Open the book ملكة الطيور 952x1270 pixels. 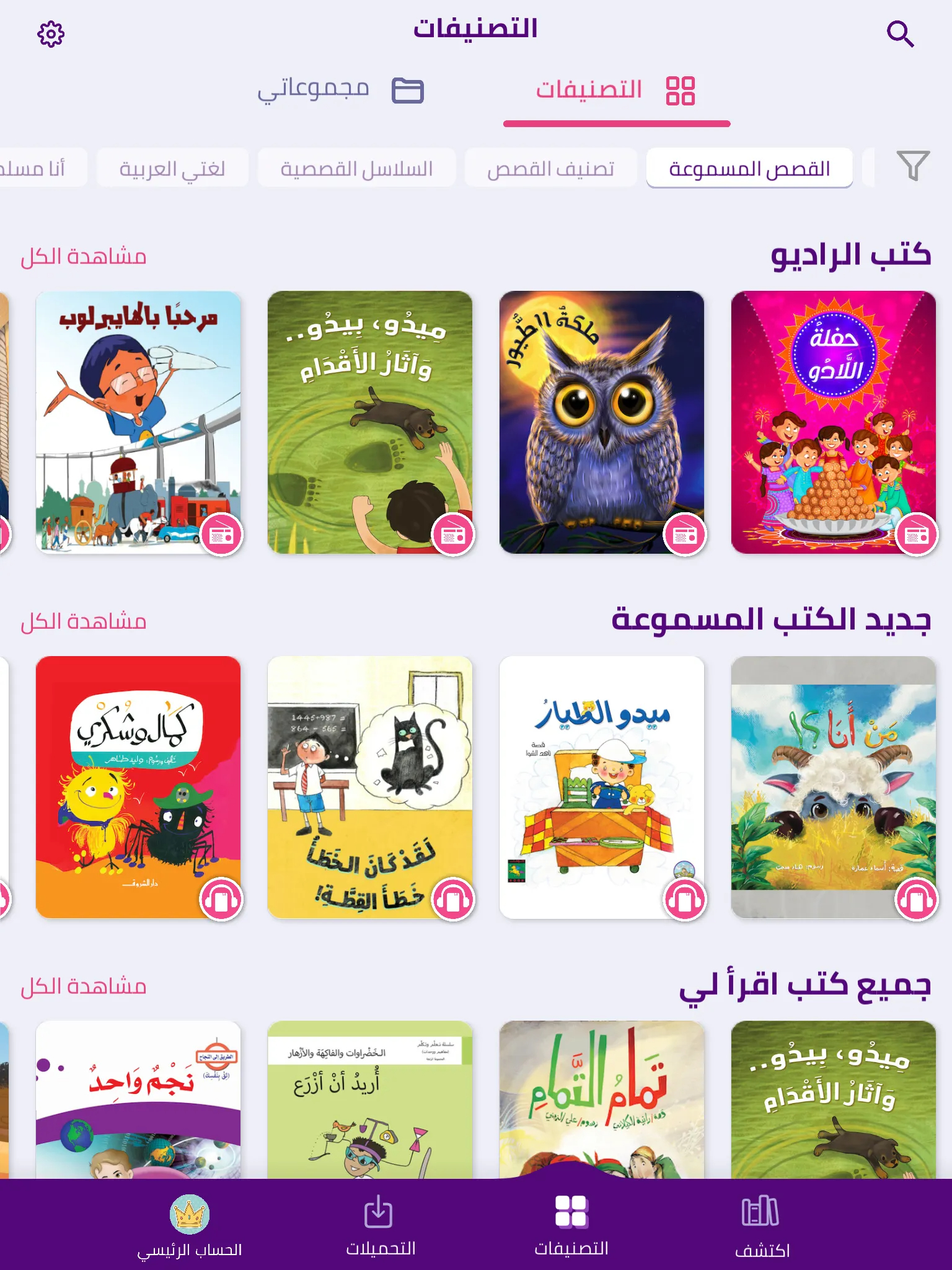pos(601,422)
